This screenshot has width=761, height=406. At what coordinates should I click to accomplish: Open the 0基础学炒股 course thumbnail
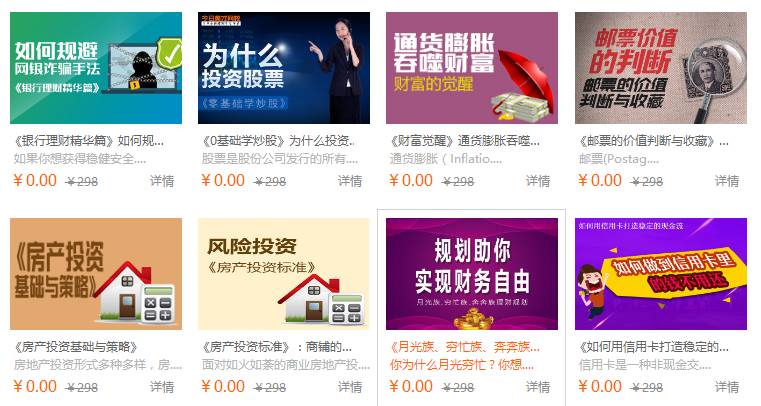(284, 68)
